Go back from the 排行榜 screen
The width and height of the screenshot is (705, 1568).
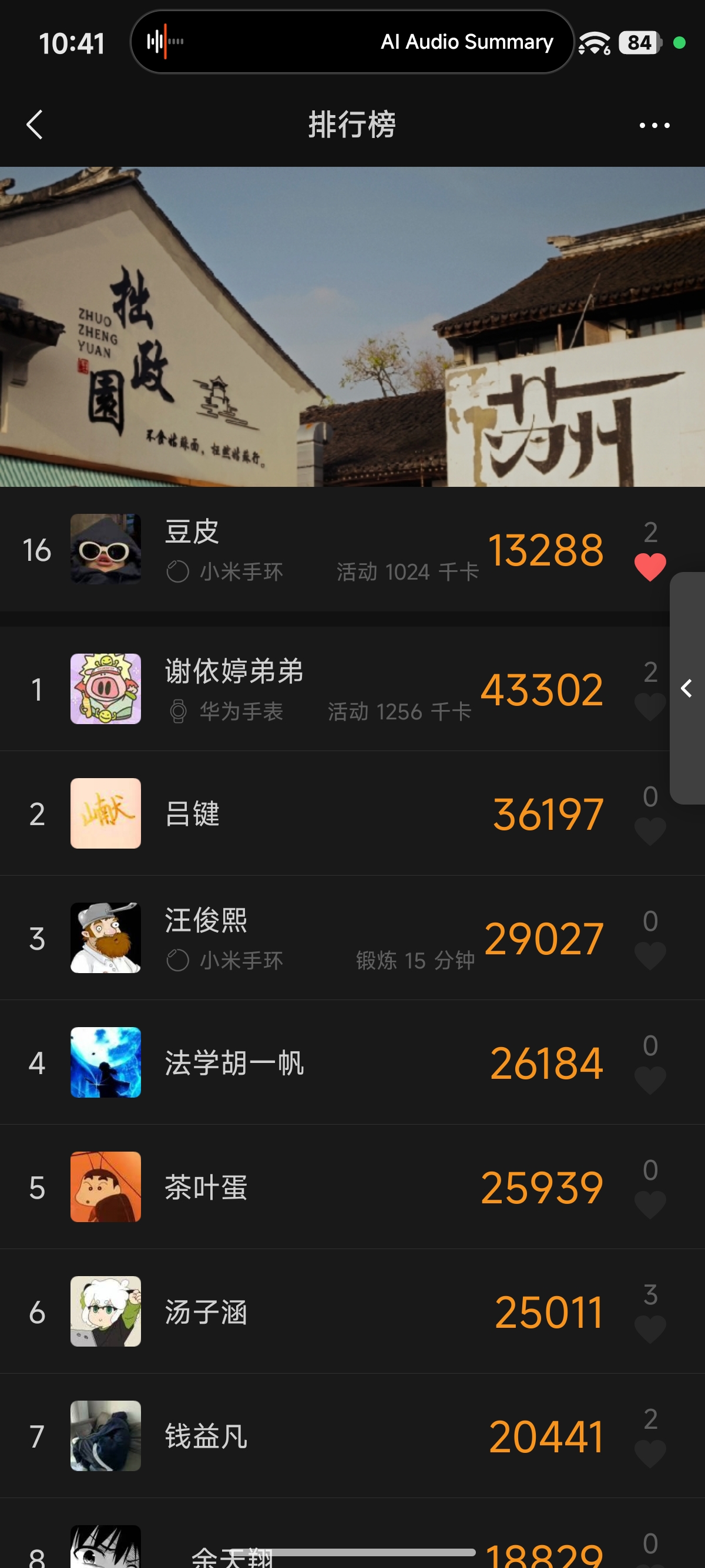35,125
